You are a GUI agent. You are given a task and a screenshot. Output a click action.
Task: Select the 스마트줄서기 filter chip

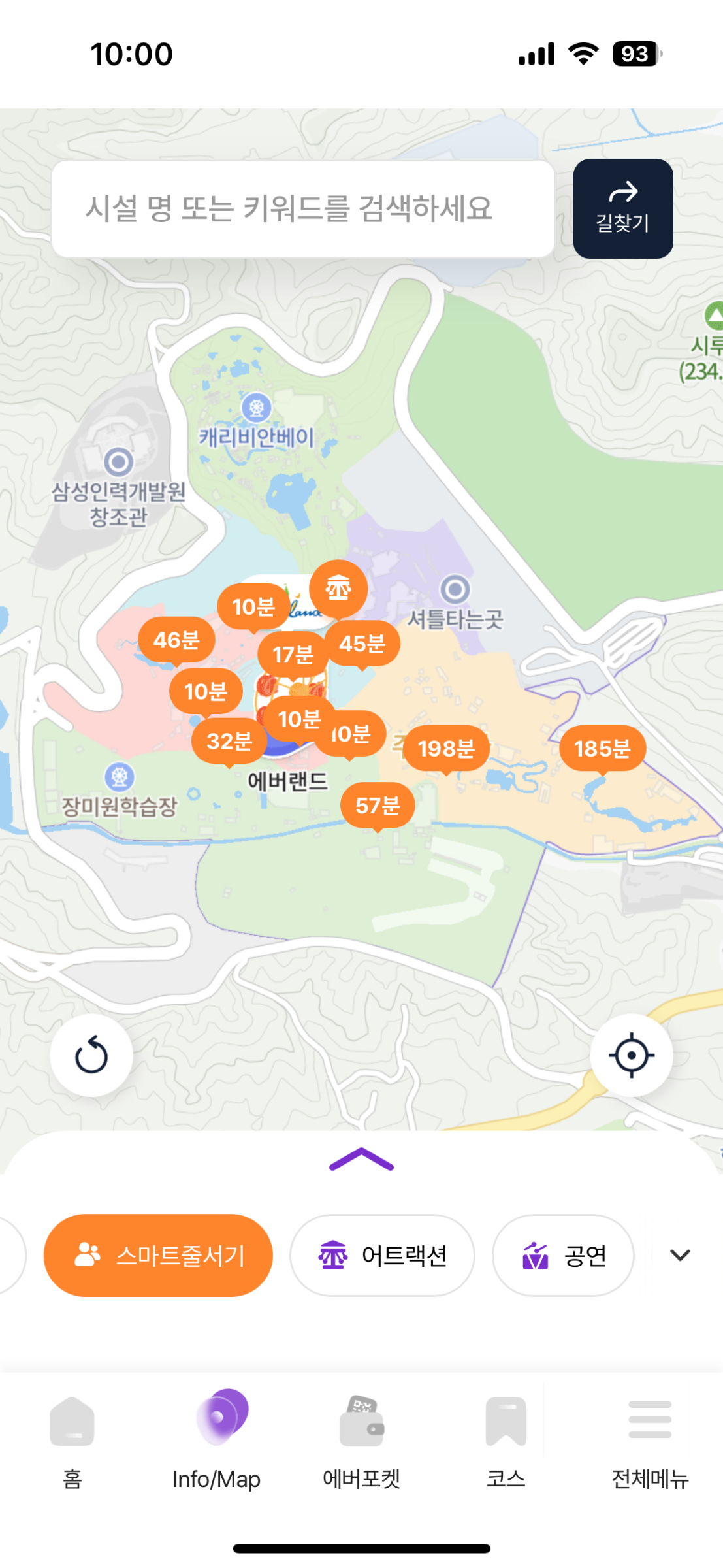click(158, 1255)
